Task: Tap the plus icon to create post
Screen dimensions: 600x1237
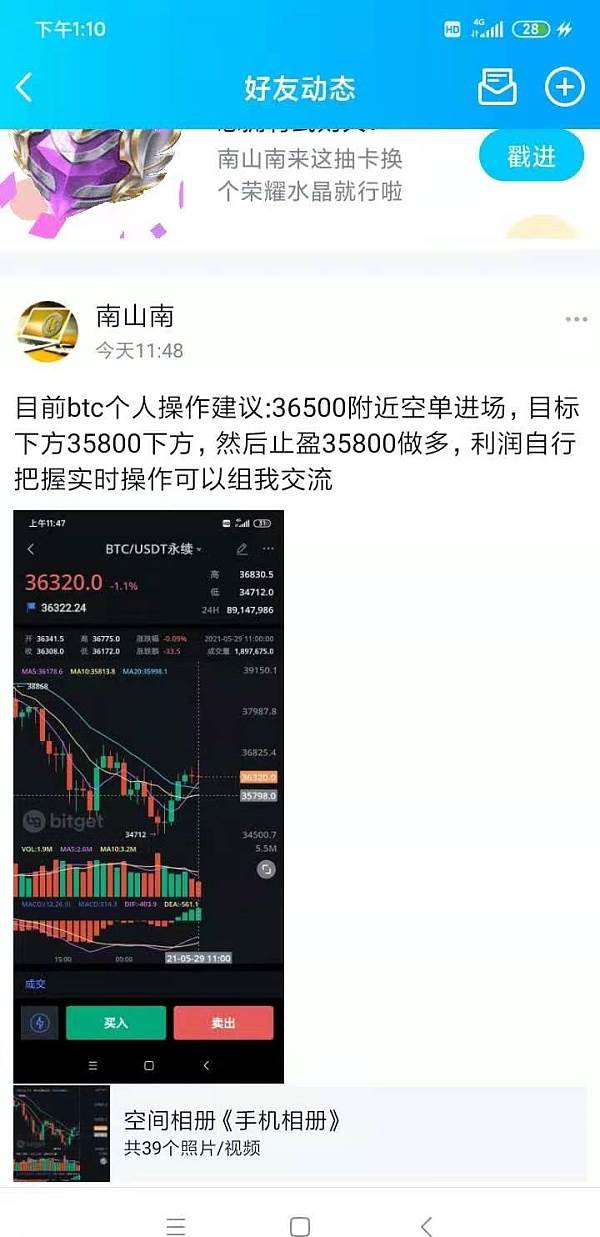Action: tap(564, 87)
